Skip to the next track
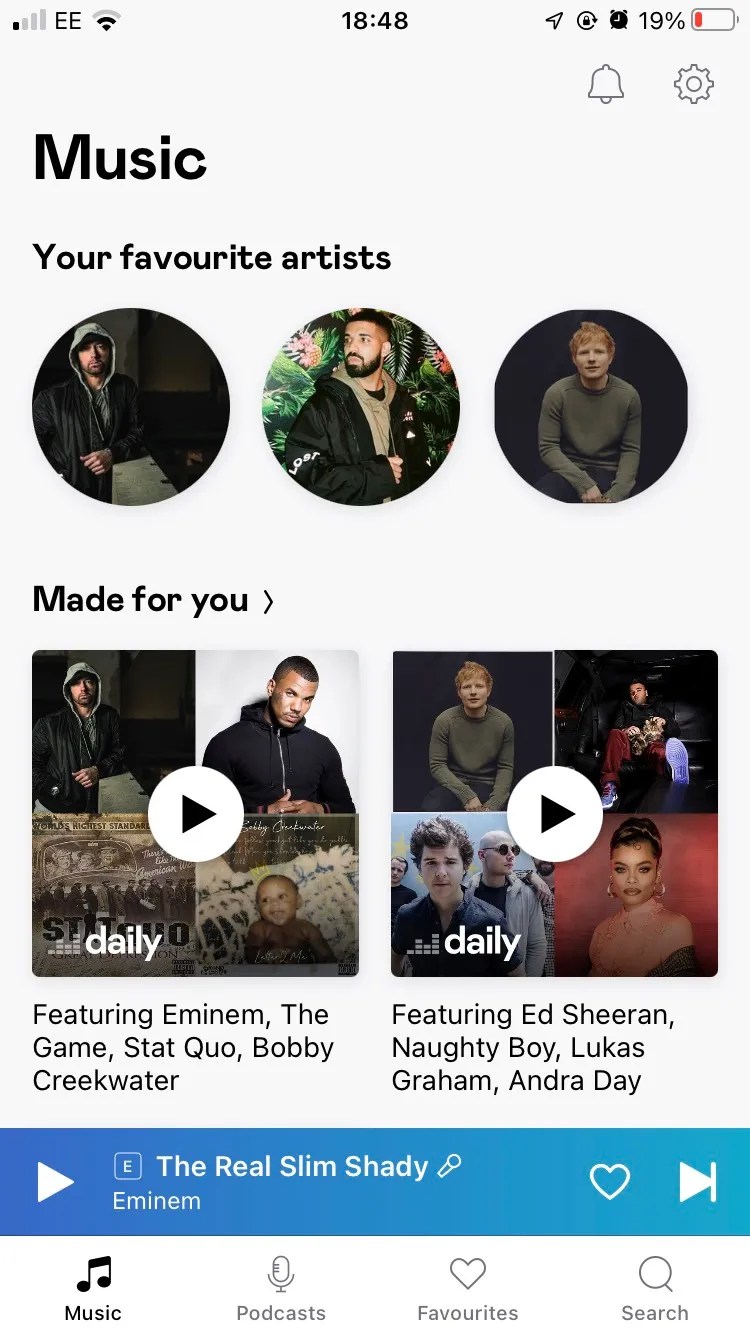Image resolution: width=750 pixels, height=1334 pixels. 697,1181
